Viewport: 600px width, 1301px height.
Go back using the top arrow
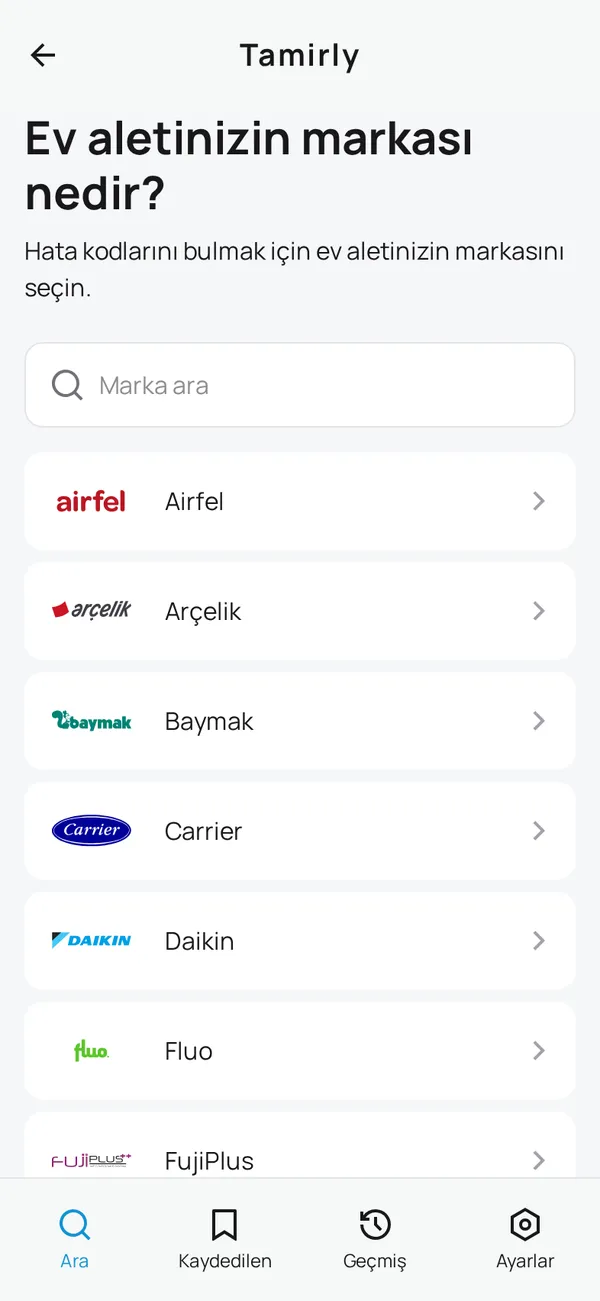[43, 55]
